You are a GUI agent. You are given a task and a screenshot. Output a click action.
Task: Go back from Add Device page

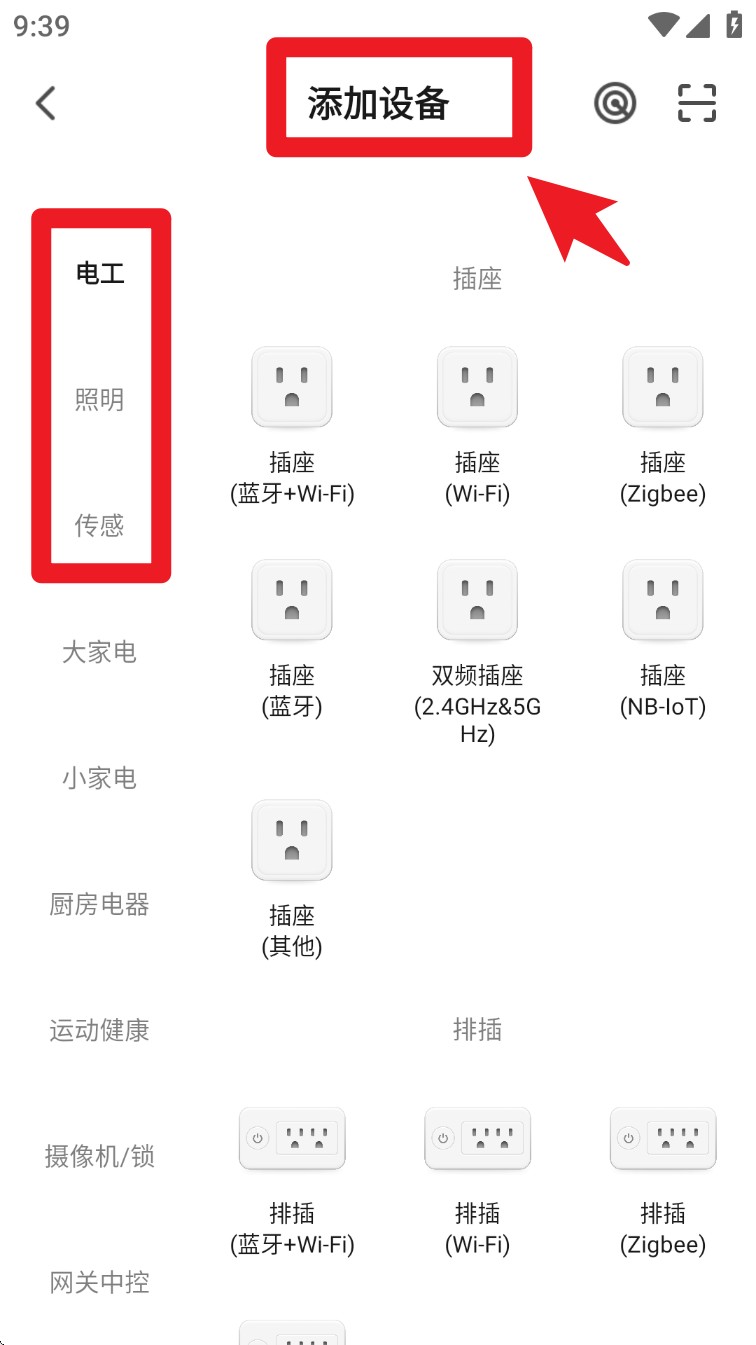(46, 103)
